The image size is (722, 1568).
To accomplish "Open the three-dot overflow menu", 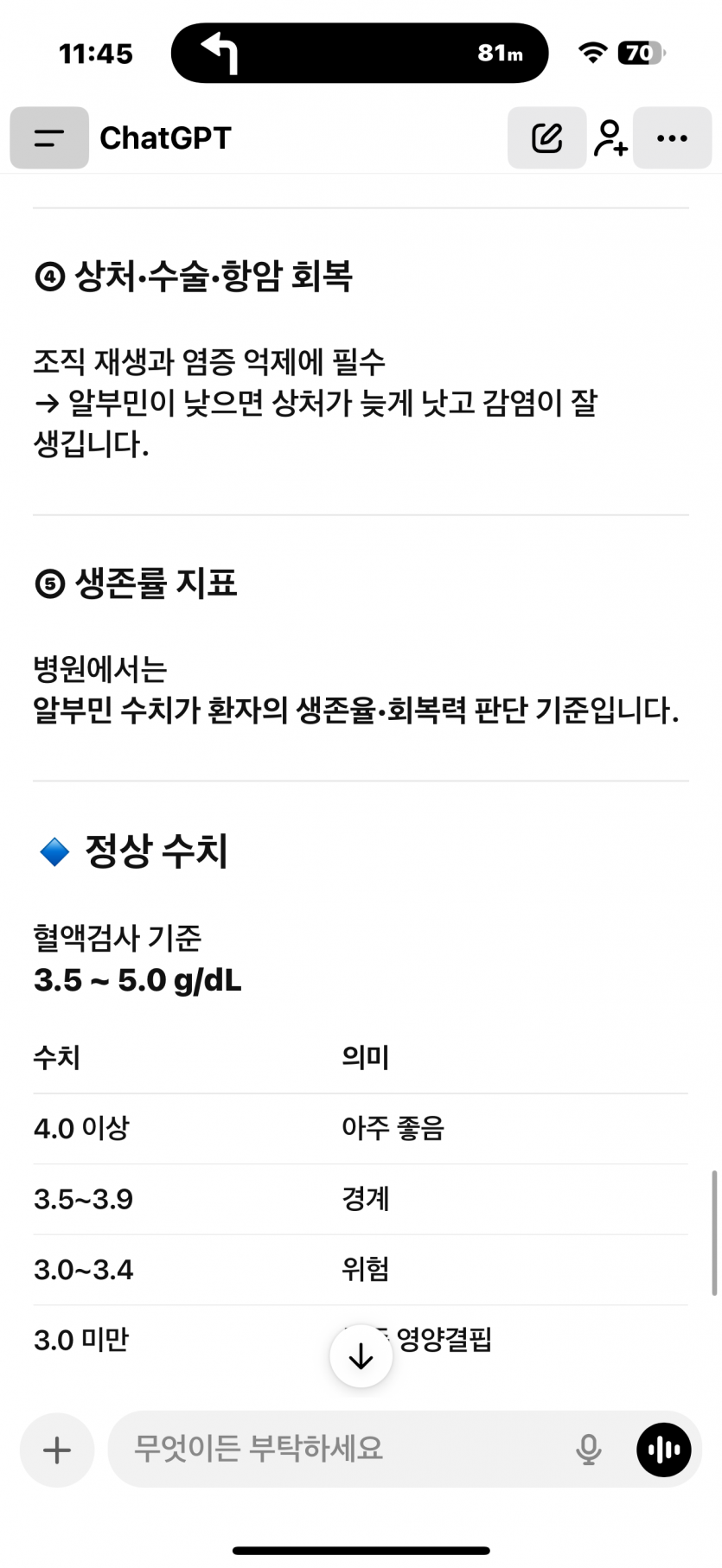I will [x=672, y=137].
